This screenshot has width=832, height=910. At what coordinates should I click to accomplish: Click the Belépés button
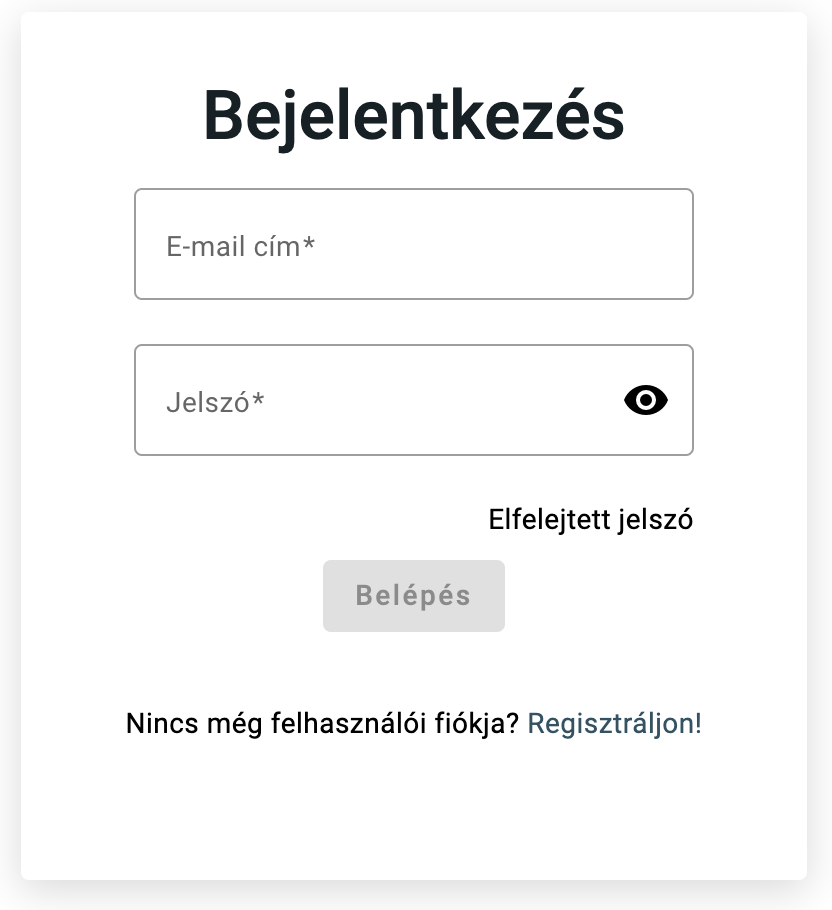point(413,595)
